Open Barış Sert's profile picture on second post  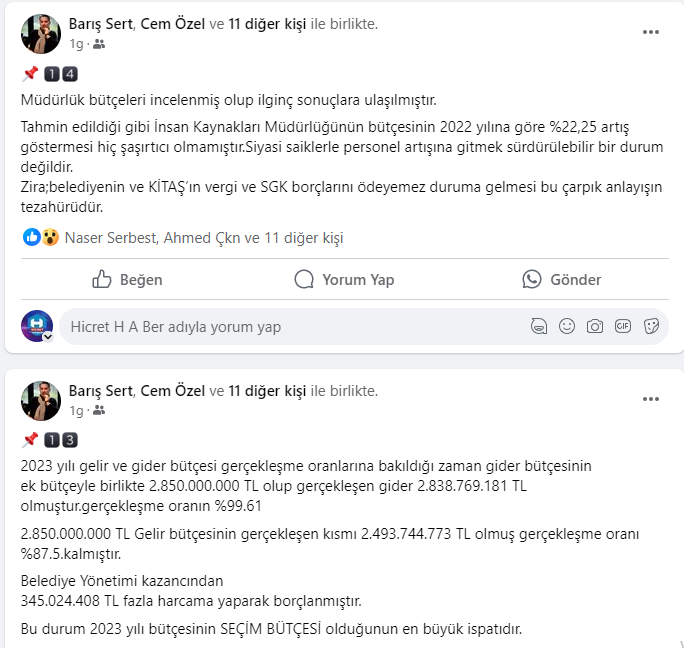(40, 400)
